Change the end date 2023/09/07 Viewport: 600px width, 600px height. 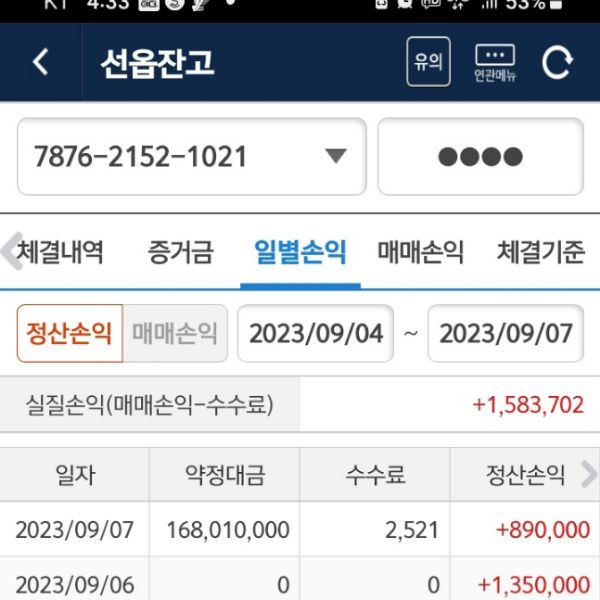(506, 333)
